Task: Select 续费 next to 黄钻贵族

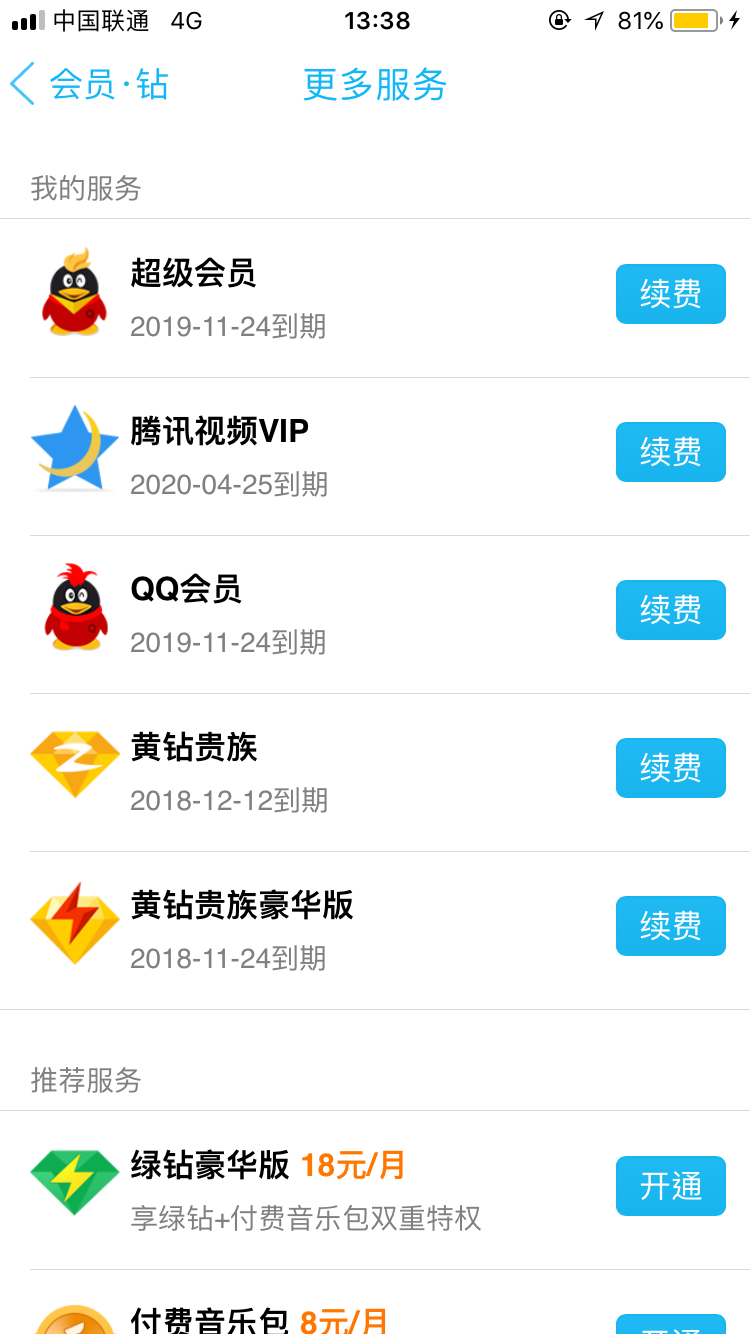Action: pos(670,768)
